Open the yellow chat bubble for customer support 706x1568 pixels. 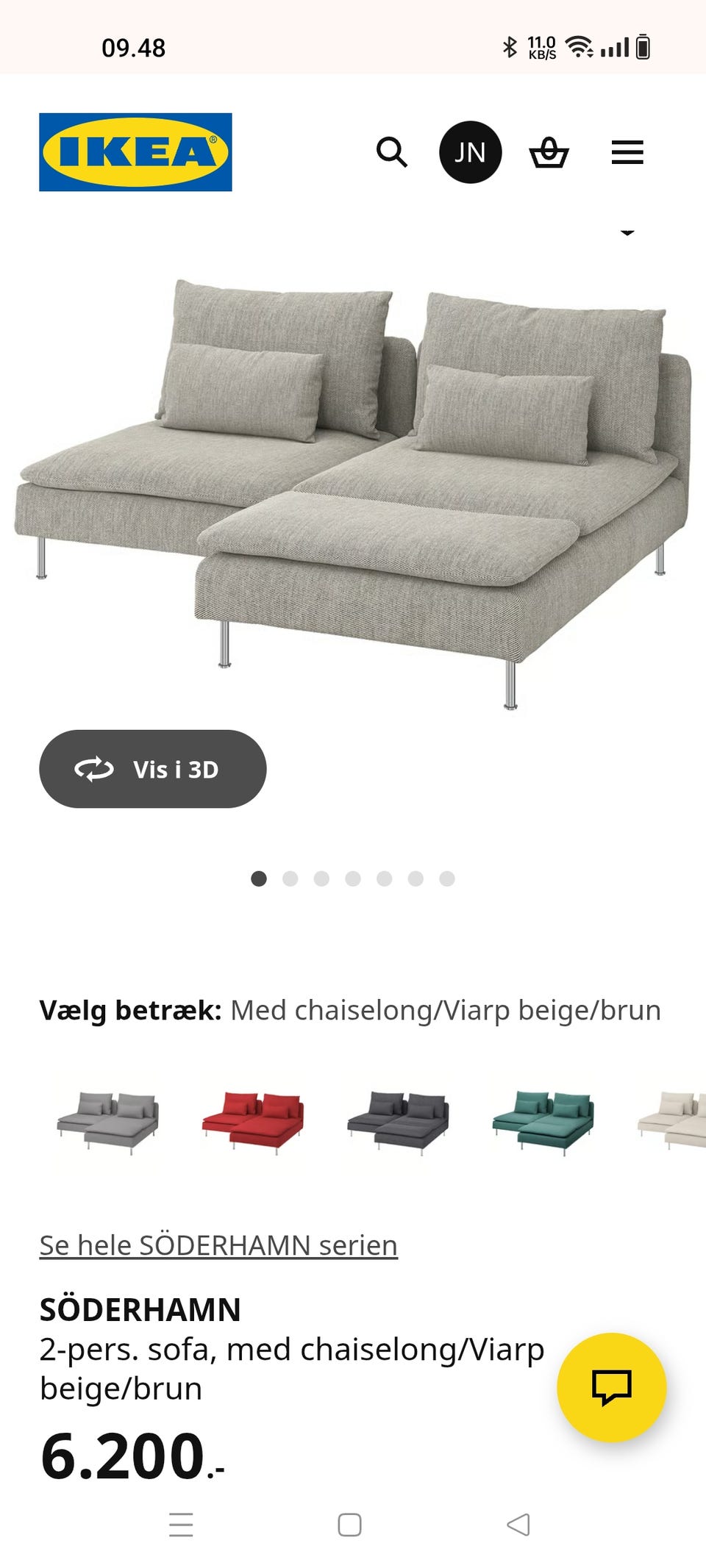[x=613, y=1385]
